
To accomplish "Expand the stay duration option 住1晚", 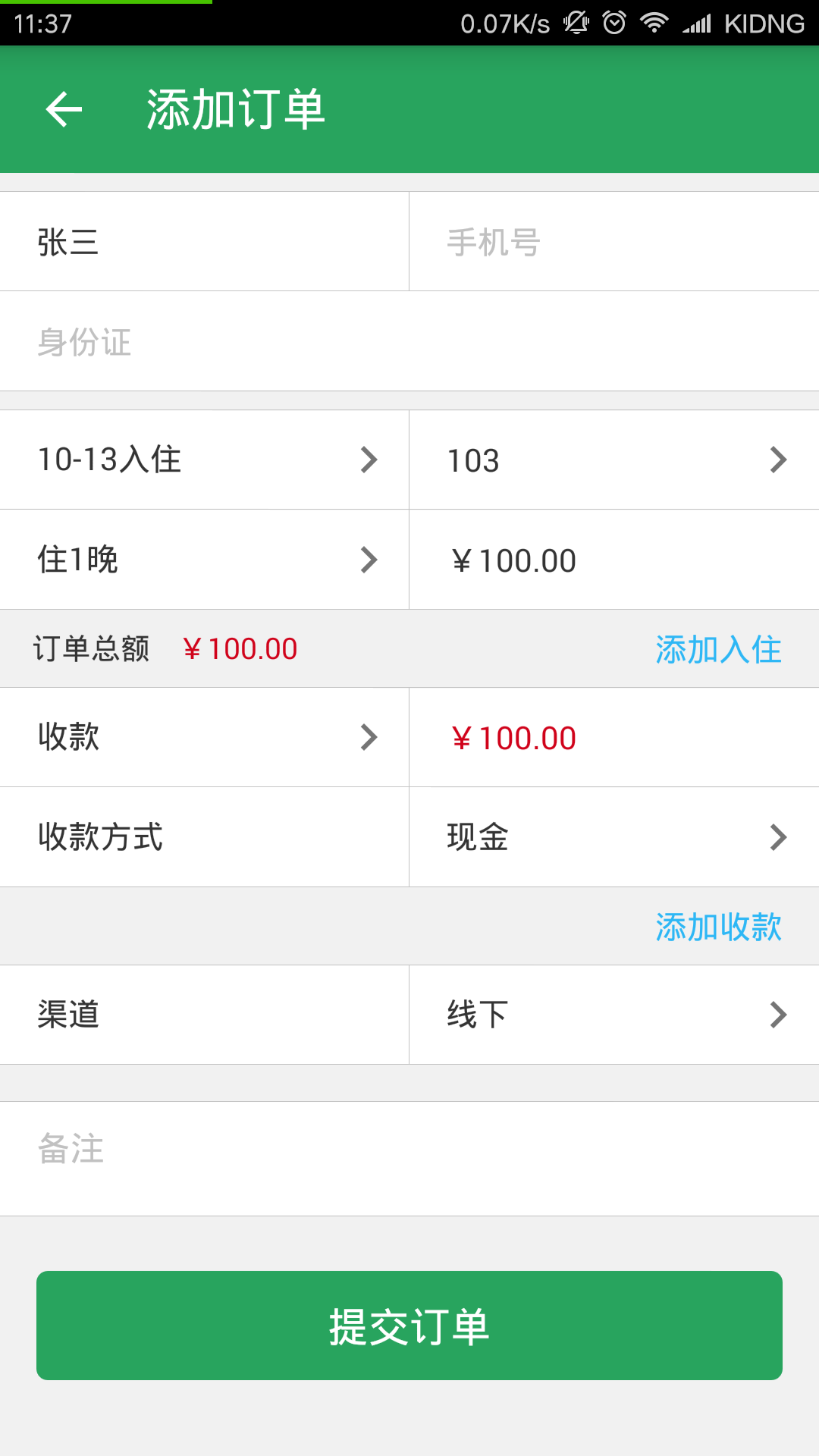I will 369,560.
